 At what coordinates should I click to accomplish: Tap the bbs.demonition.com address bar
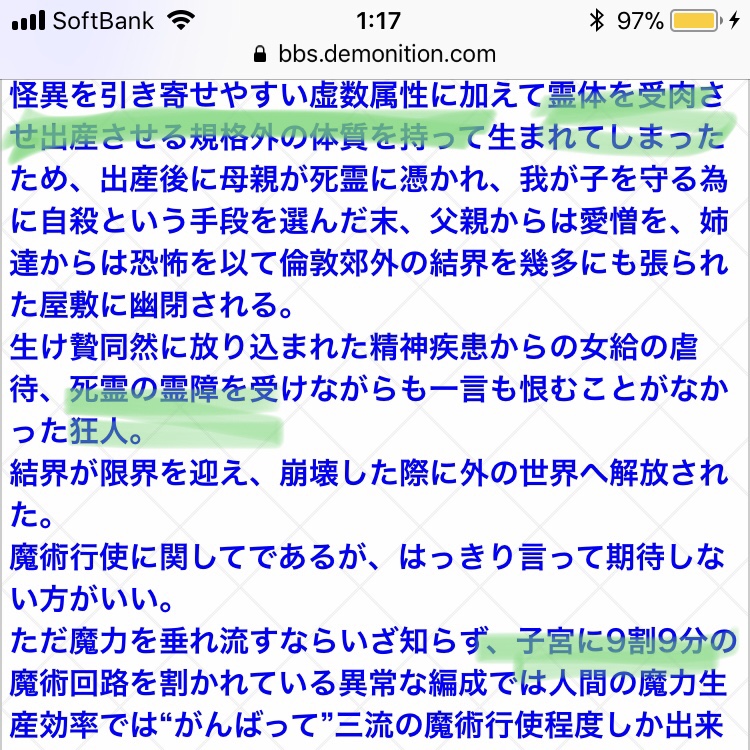point(376,54)
